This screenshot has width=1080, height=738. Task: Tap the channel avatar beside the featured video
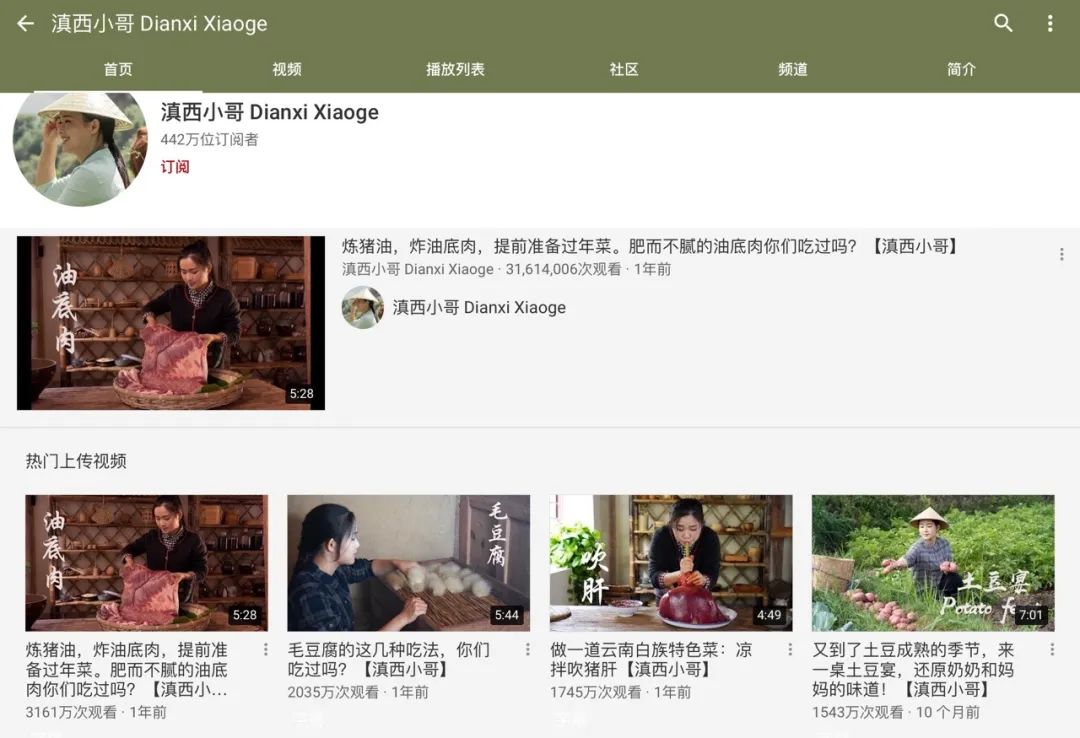(362, 308)
